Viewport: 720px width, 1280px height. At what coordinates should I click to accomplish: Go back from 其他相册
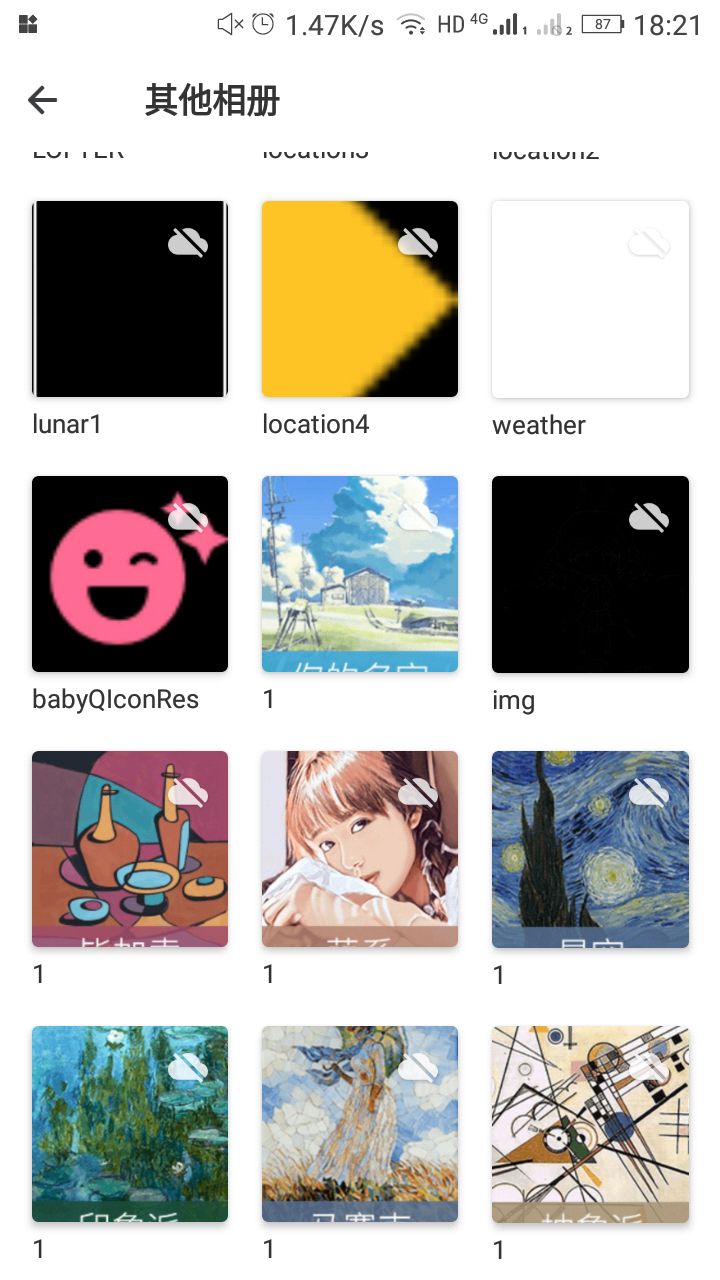point(42,100)
